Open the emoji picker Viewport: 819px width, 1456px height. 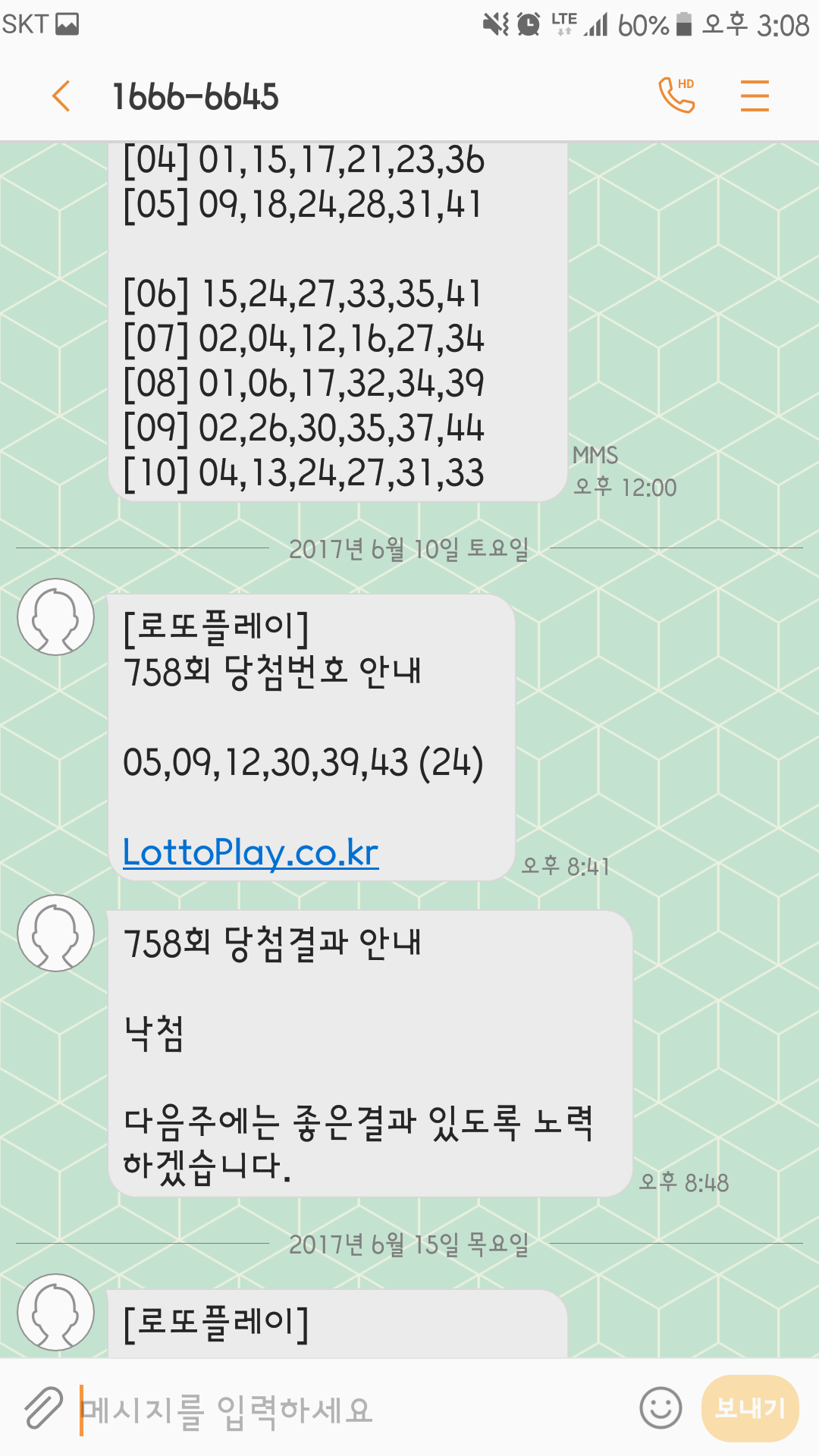coord(661,1408)
